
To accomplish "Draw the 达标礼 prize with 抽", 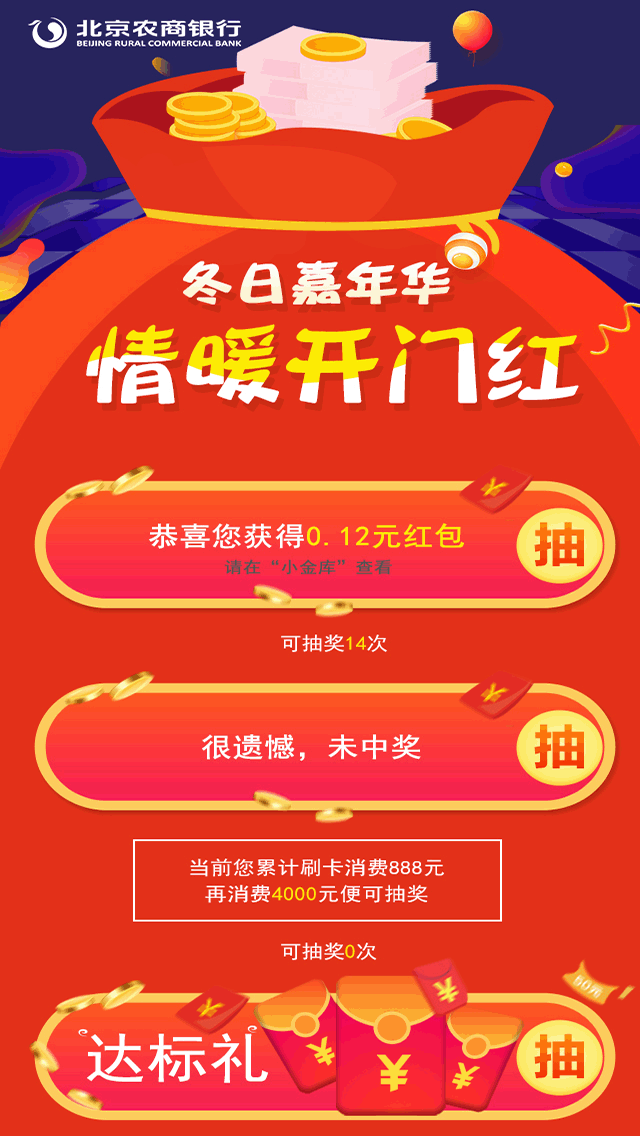I will [559, 1057].
